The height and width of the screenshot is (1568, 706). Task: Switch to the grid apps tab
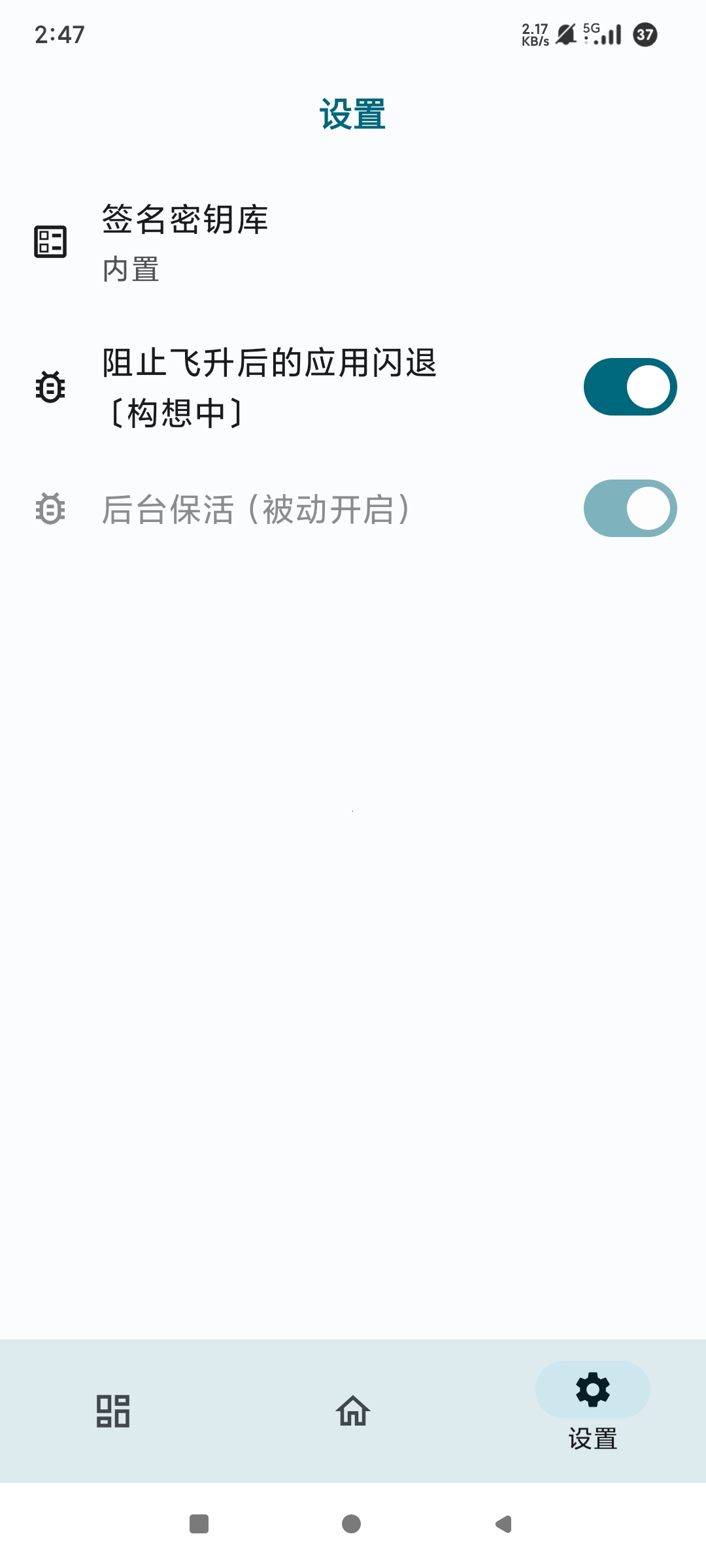[x=113, y=1411]
